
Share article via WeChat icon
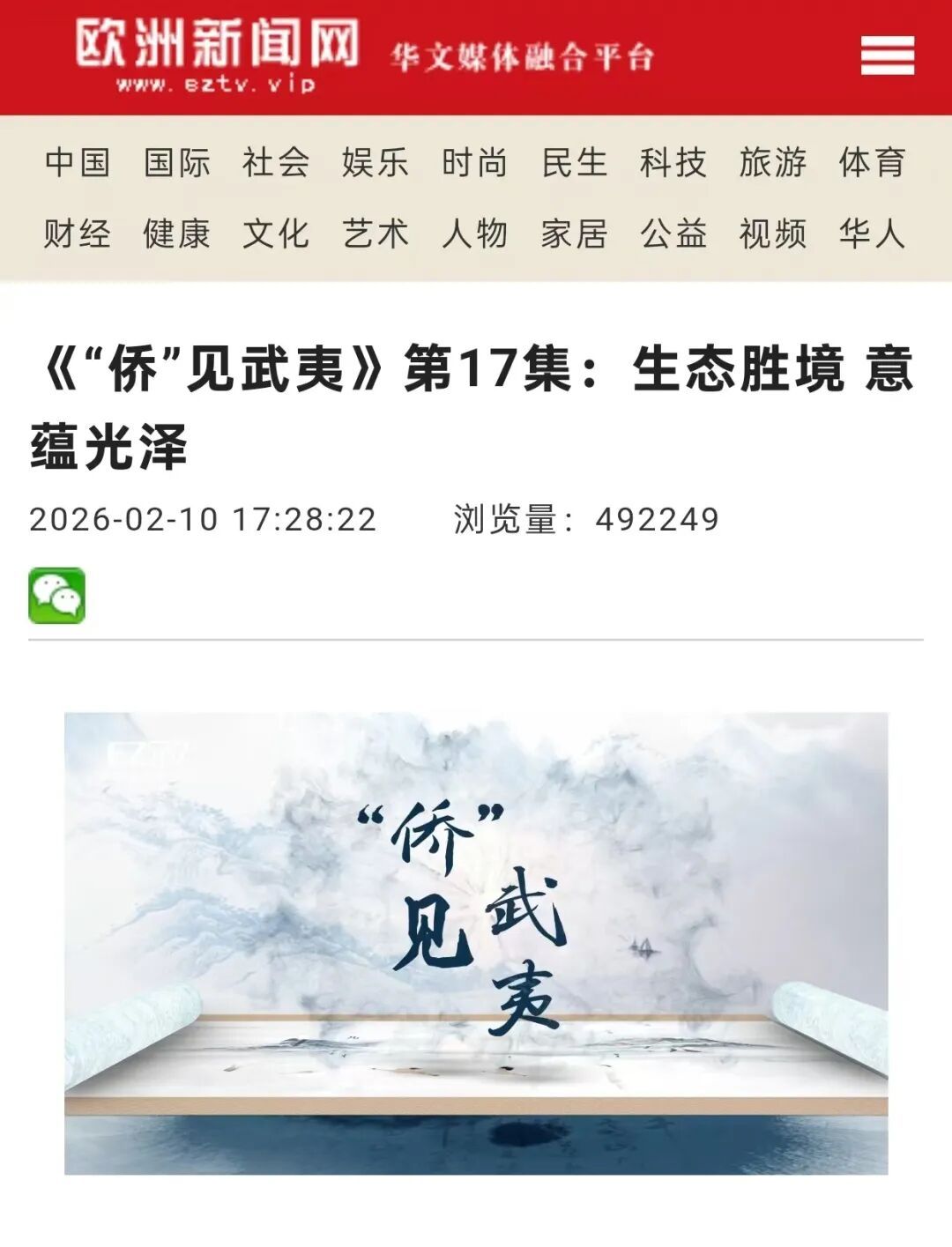57,596
